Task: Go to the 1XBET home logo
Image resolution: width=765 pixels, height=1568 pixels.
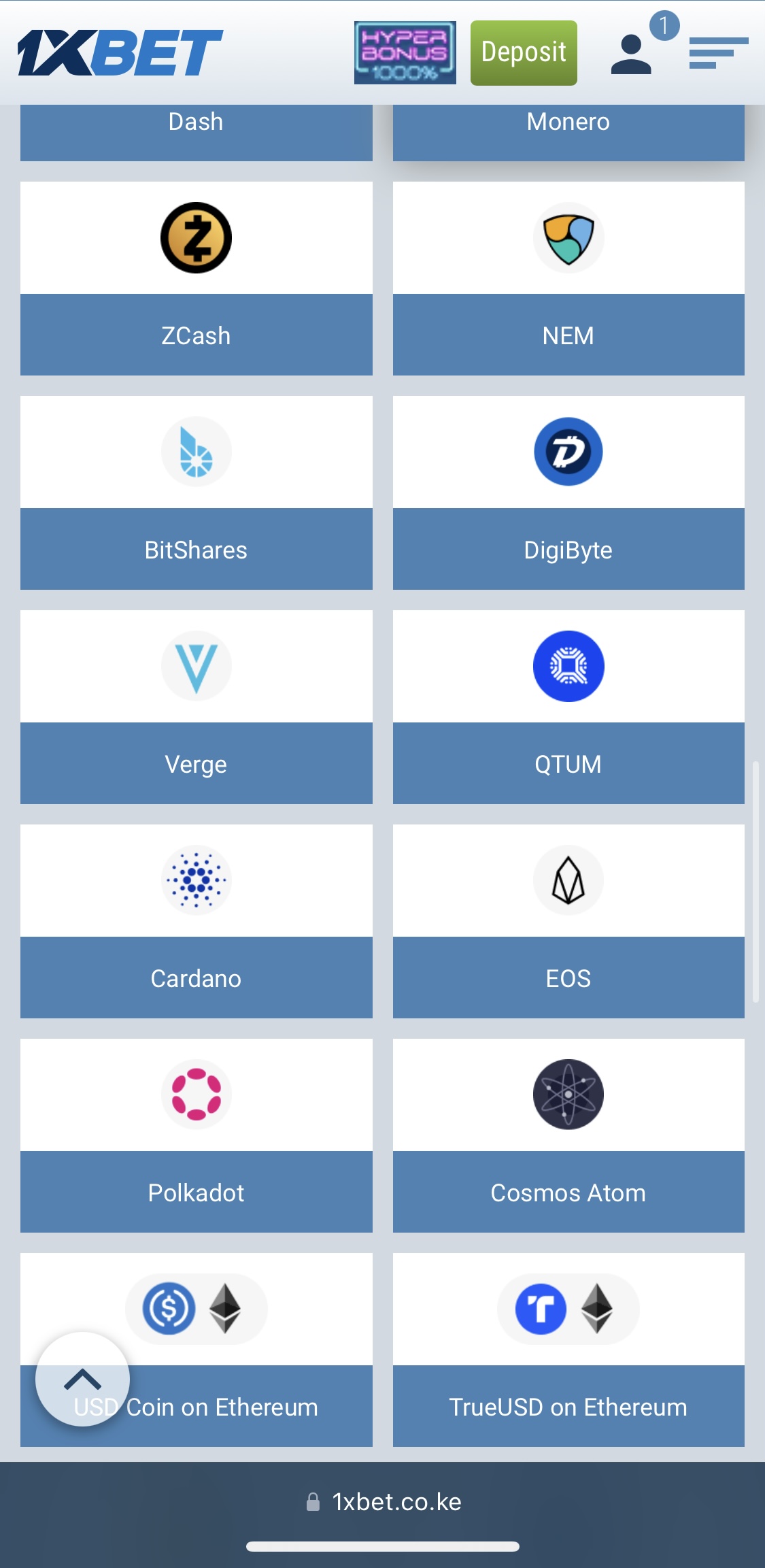Action: 120,52
